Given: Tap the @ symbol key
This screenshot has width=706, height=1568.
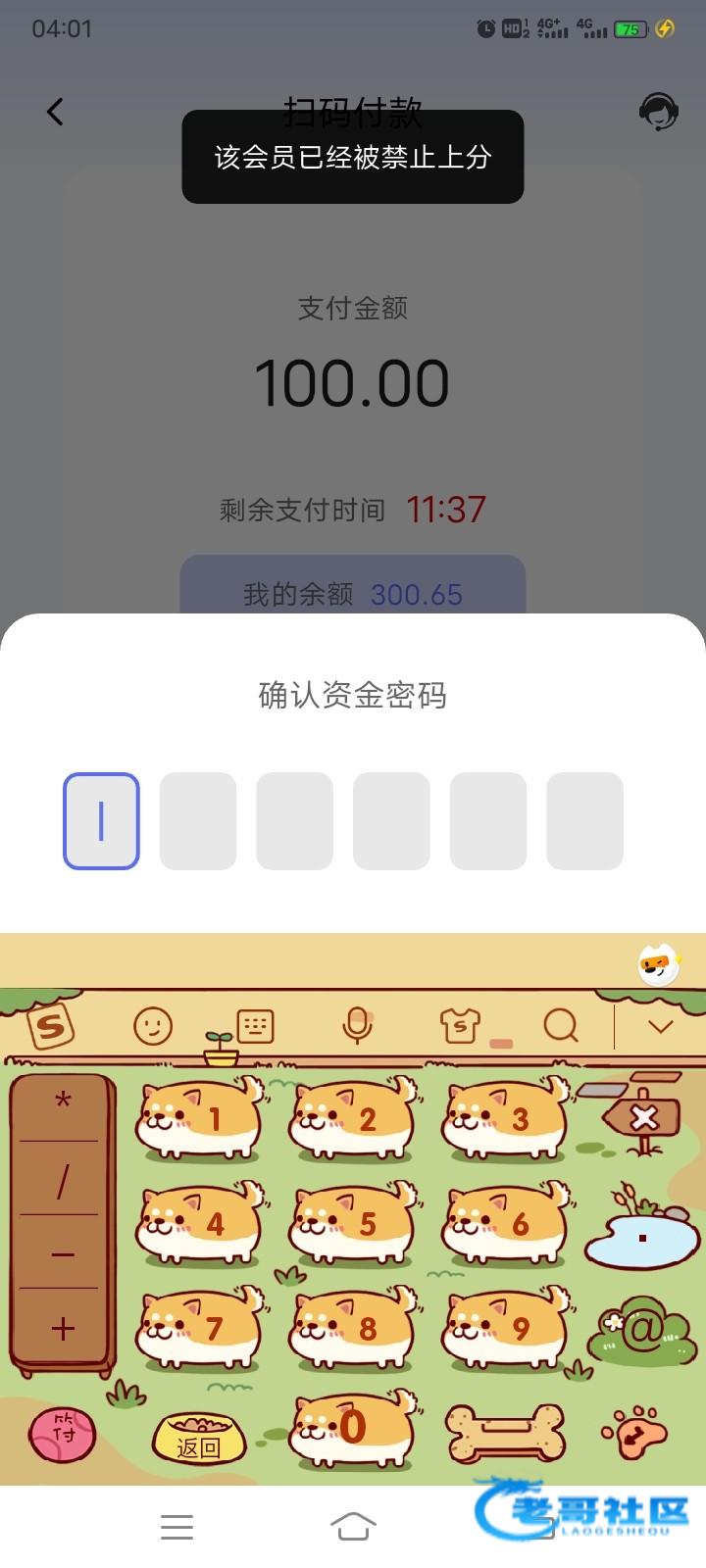Looking at the screenshot, I should click(x=642, y=1331).
